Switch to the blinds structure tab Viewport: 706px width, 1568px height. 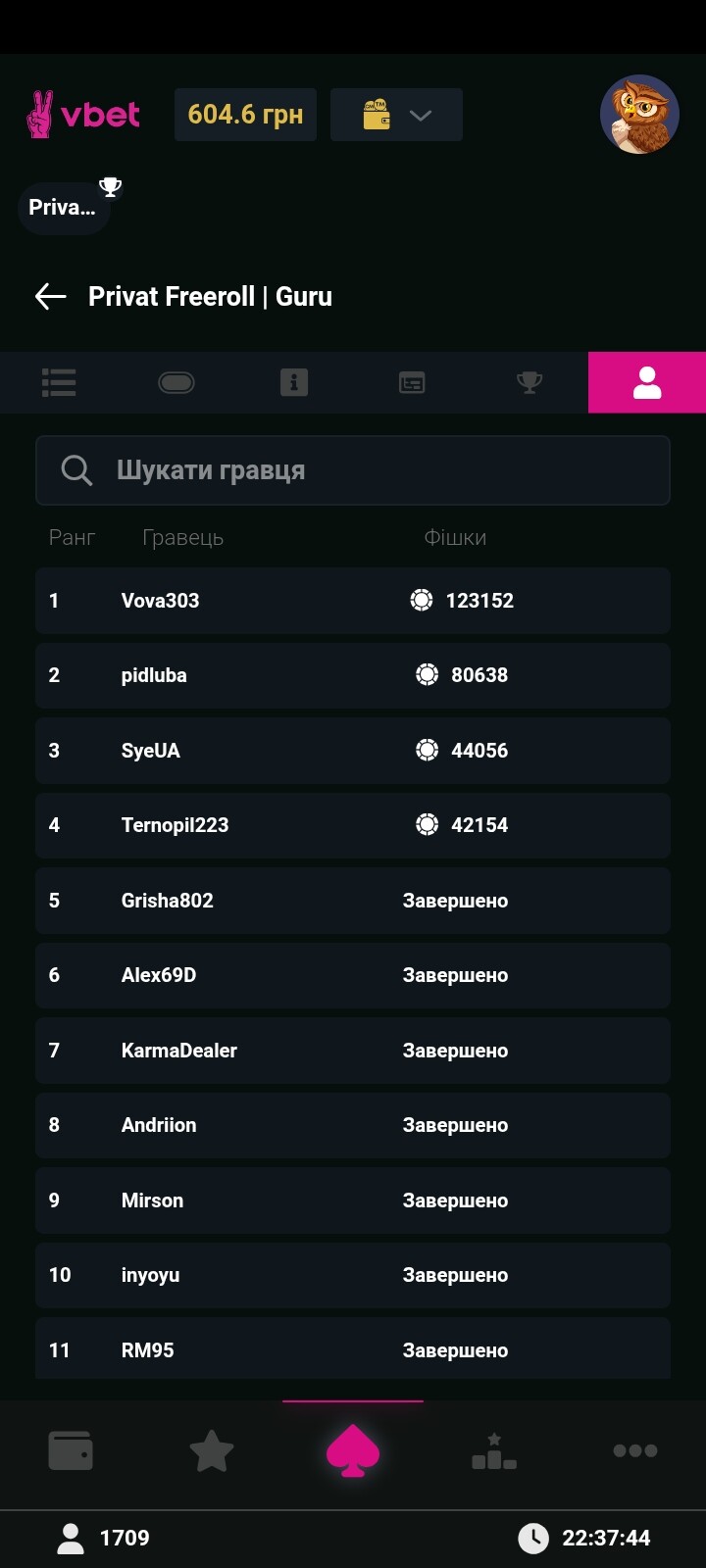412,382
